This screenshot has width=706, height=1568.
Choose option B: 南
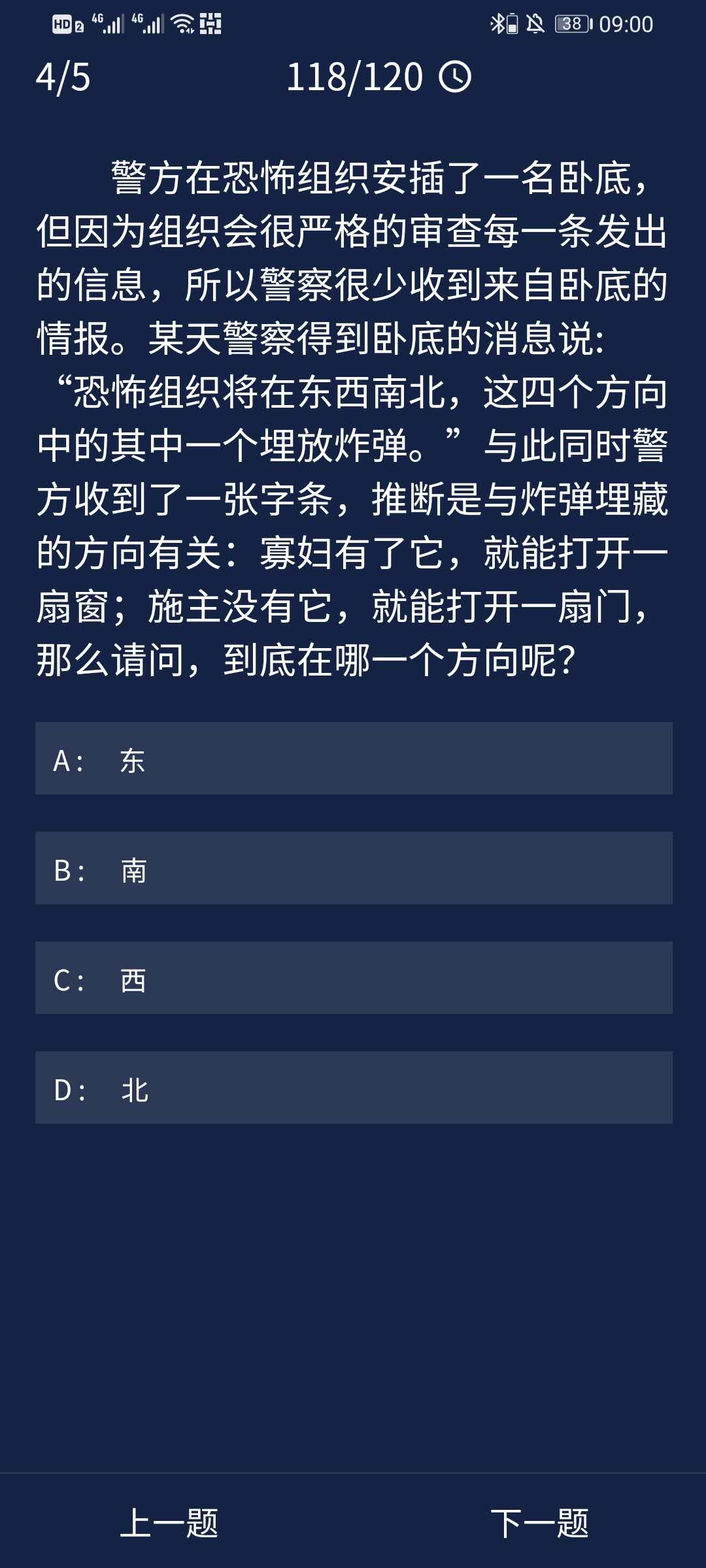pos(353,868)
